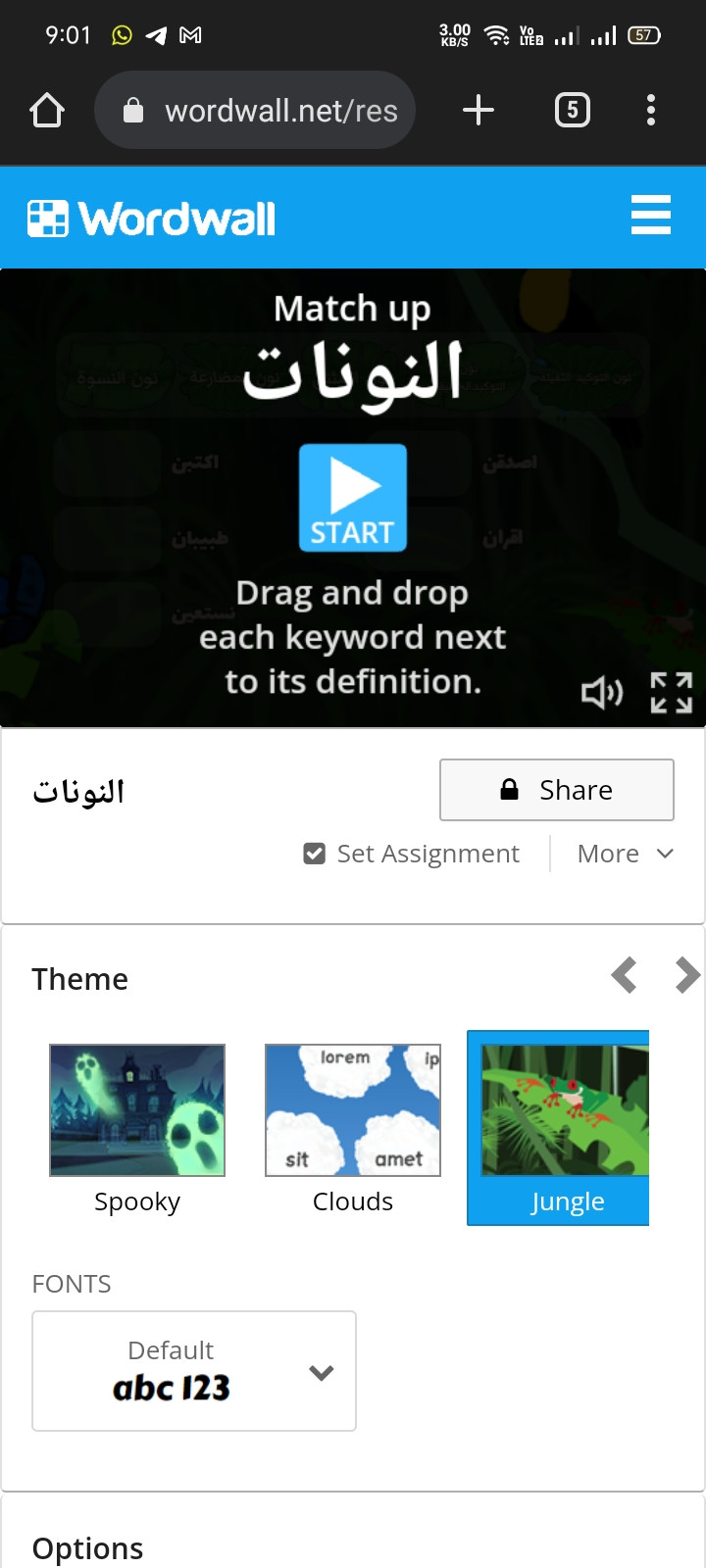Show previous themes with left arrow

click(x=625, y=975)
